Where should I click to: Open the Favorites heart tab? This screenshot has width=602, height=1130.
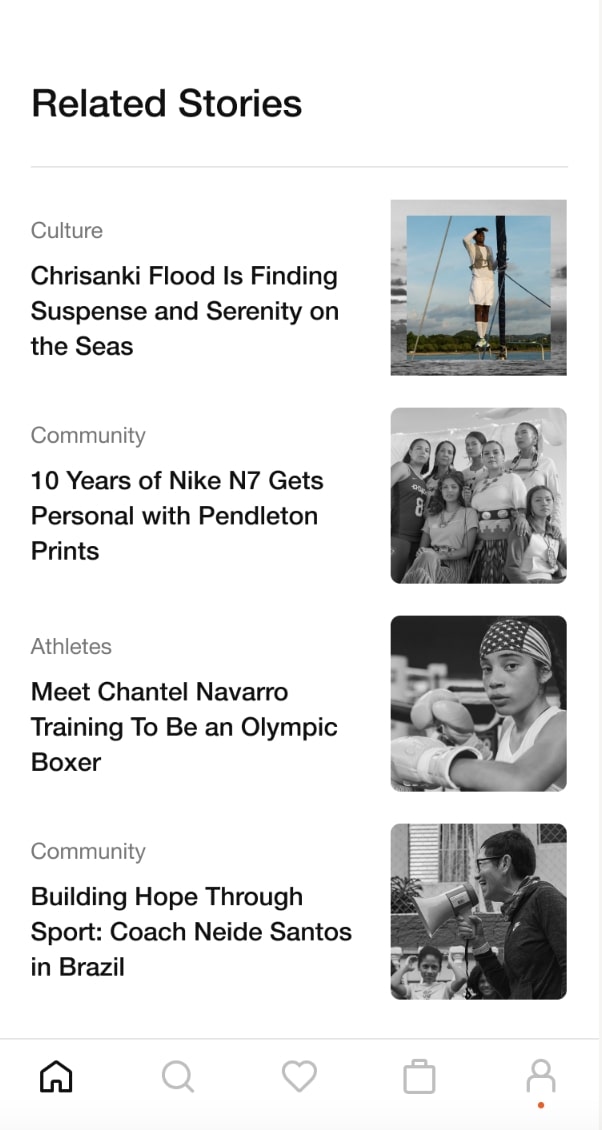299,1077
